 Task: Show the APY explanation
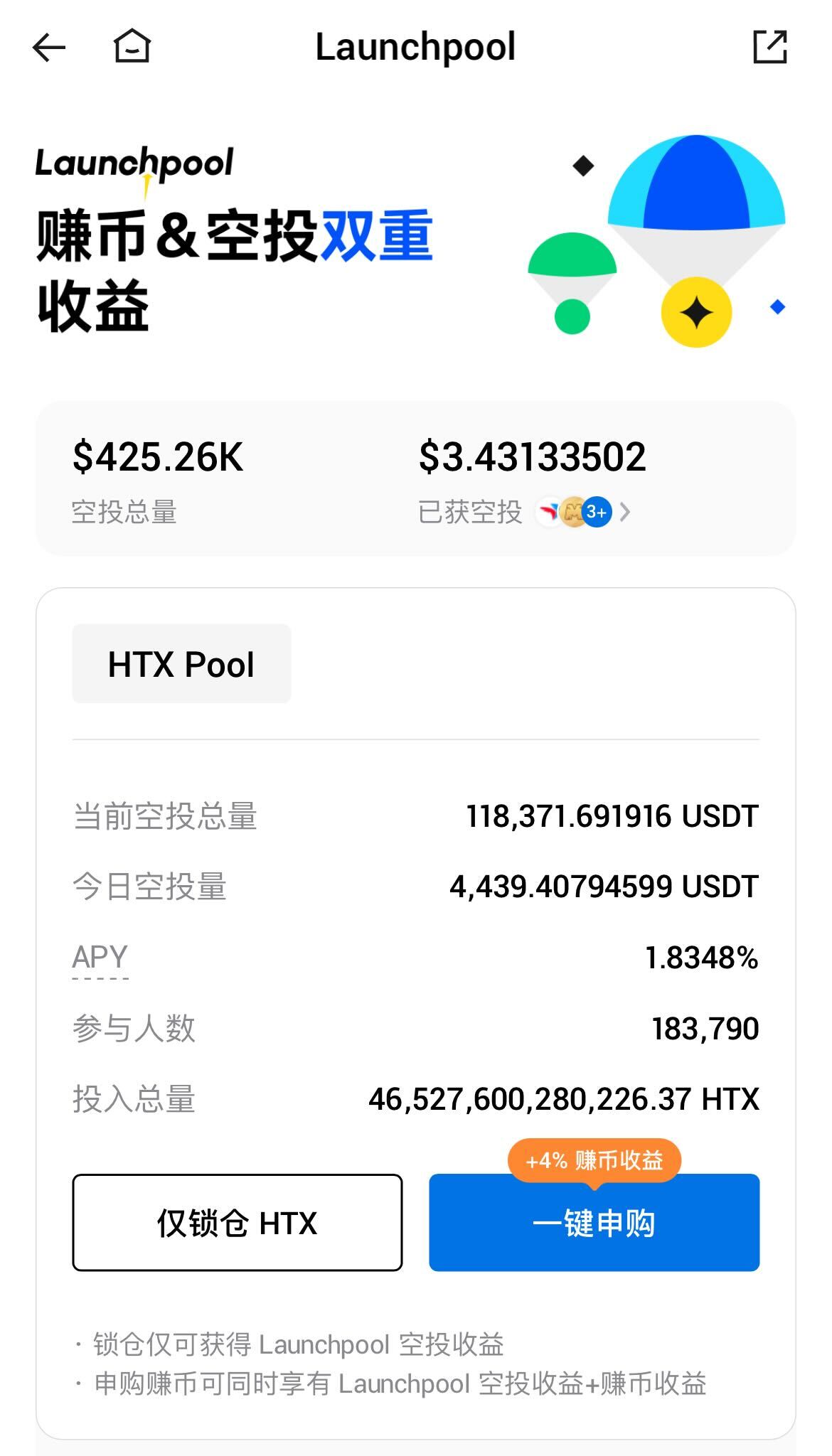100,958
